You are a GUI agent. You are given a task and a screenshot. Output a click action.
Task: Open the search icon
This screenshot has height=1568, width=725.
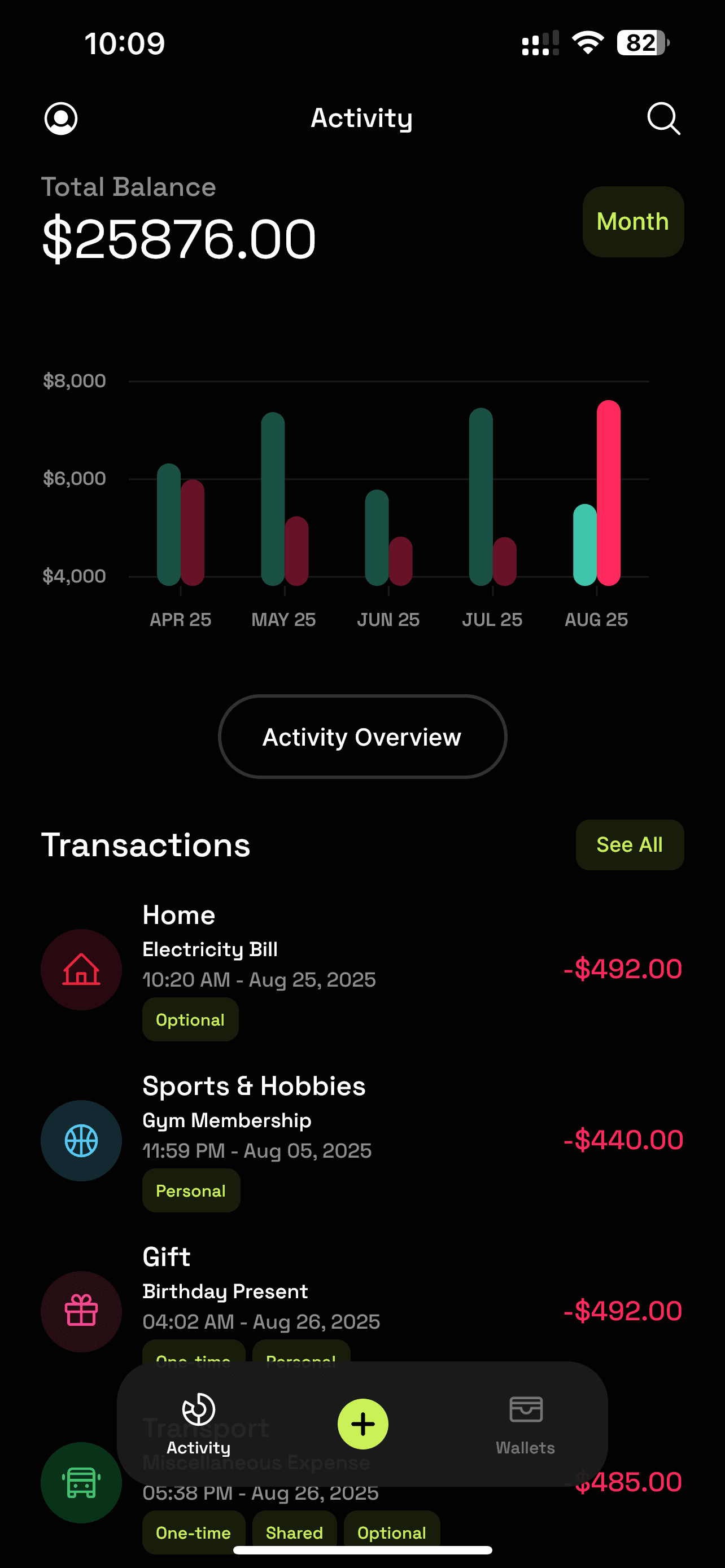pos(663,118)
